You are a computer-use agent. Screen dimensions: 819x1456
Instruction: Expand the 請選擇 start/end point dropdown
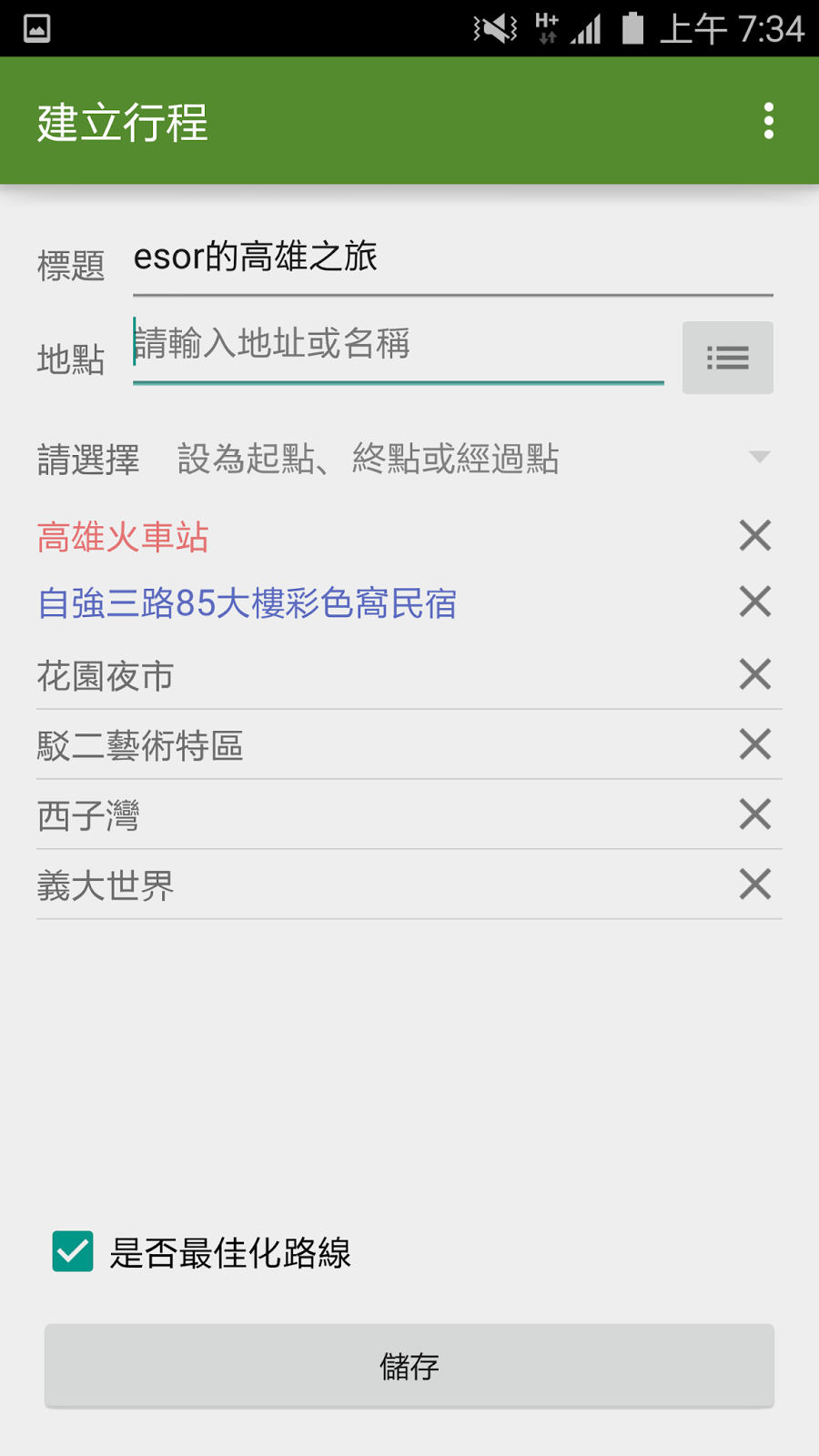473,459
